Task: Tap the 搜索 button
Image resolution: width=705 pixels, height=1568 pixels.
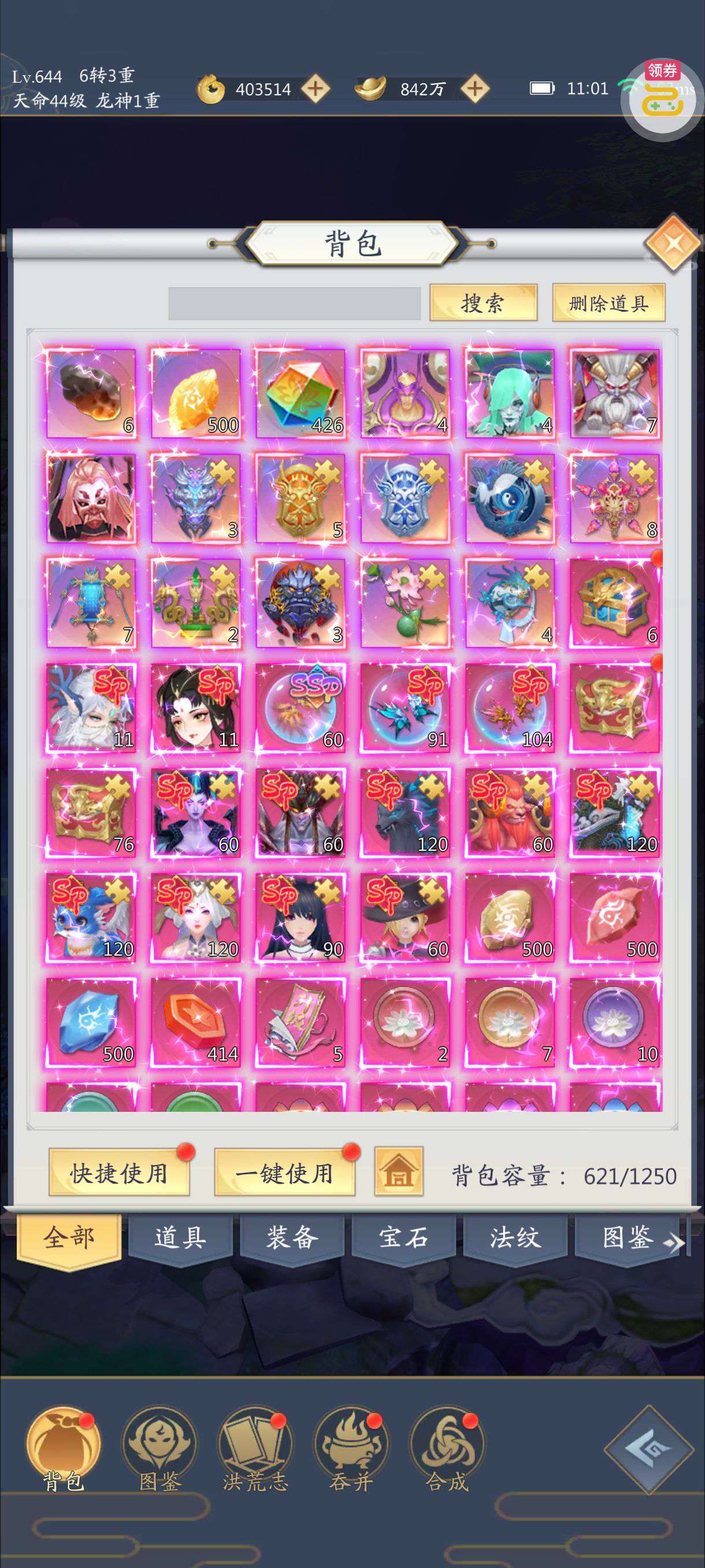Action: coord(483,302)
